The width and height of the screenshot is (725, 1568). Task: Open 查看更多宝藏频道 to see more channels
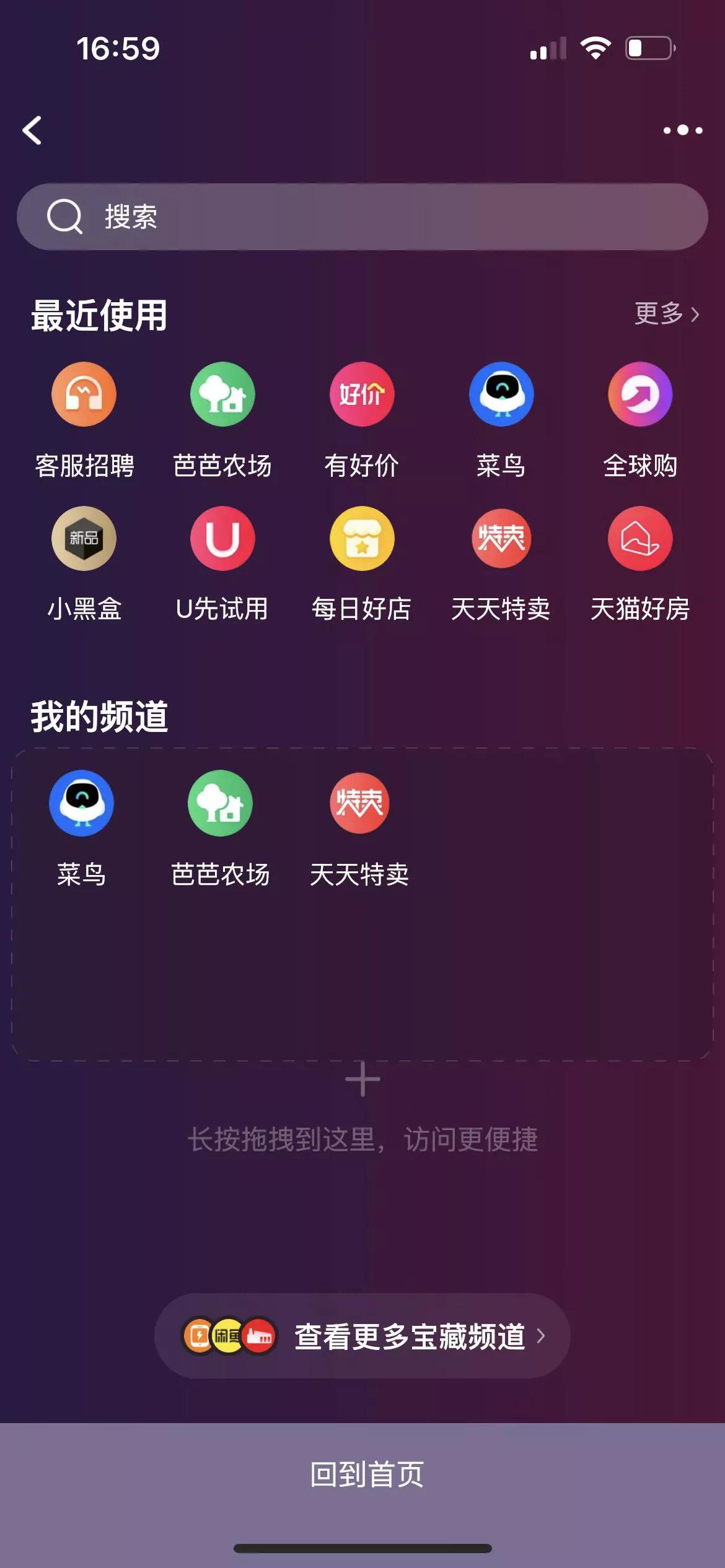[x=362, y=1336]
